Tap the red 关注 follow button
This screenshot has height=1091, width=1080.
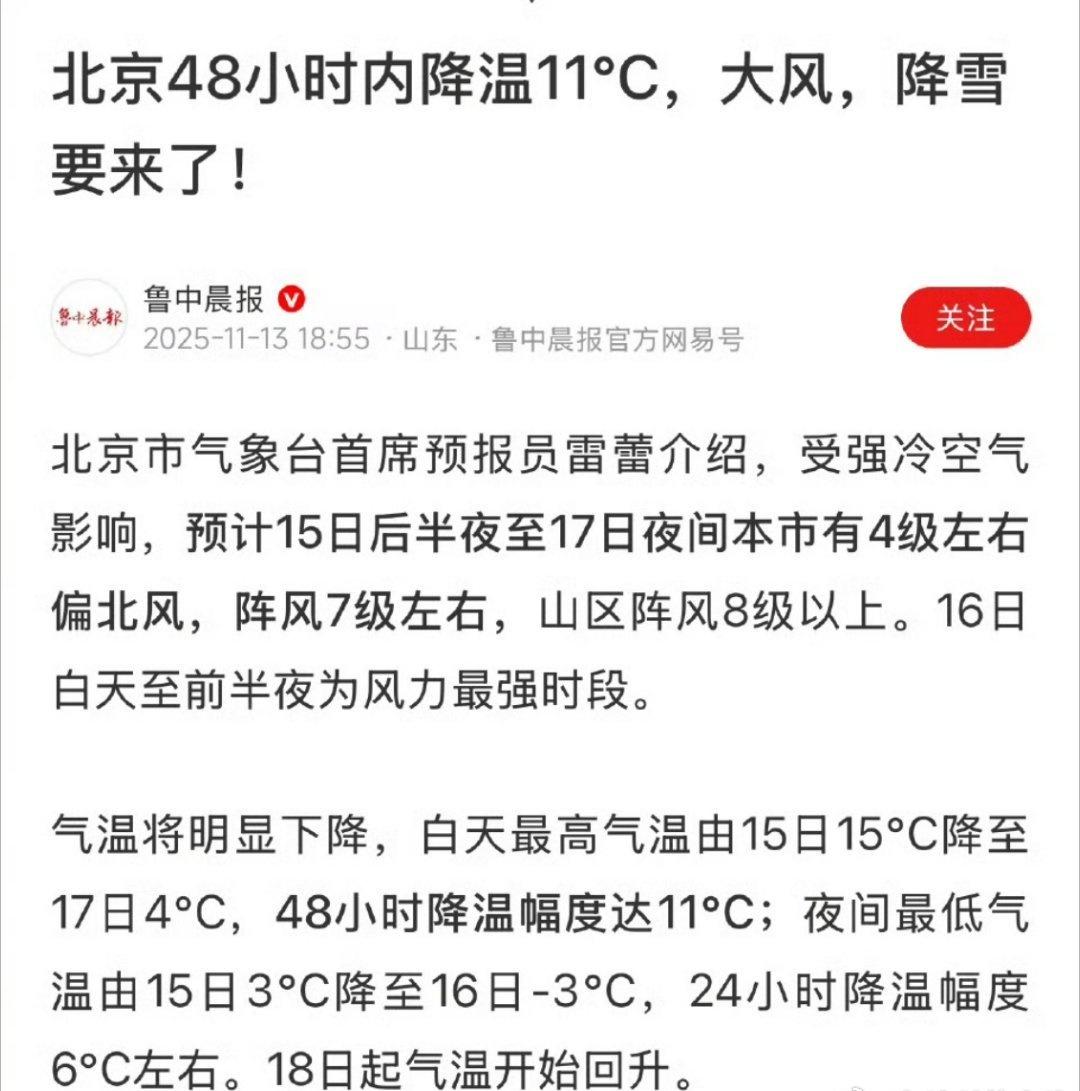pos(968,318)
